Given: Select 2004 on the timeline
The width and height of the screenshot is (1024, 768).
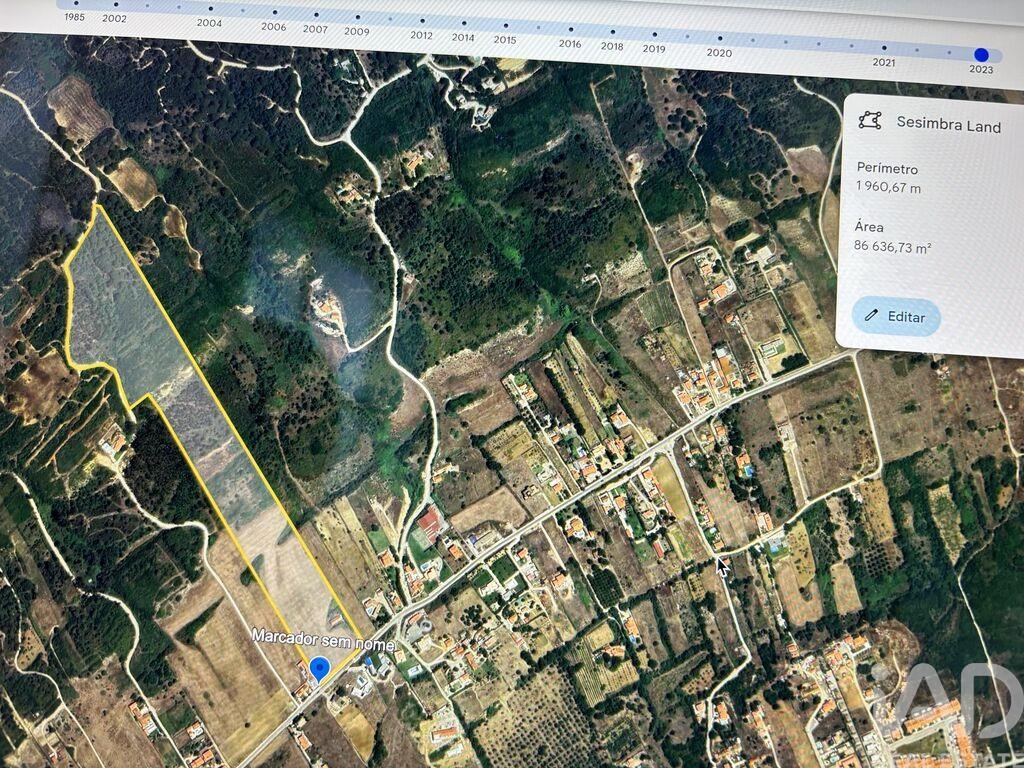Looking at the screenshot, I should point(209,10).
